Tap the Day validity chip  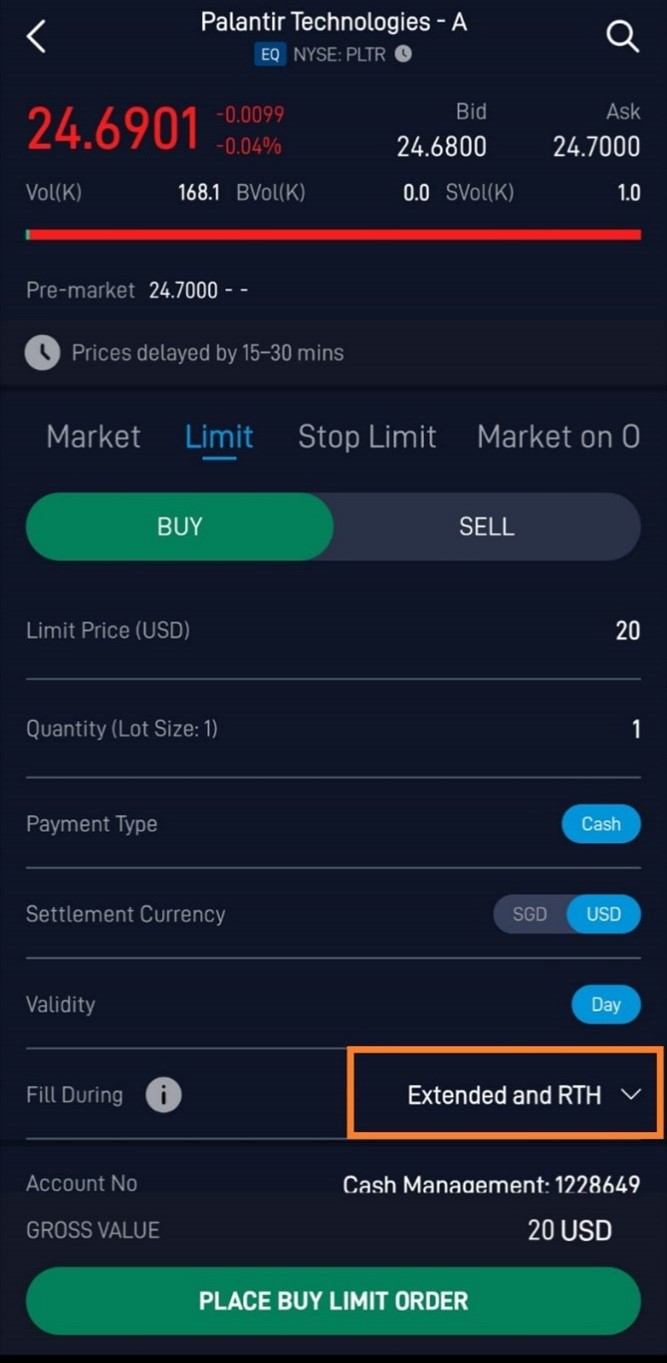606,1004
